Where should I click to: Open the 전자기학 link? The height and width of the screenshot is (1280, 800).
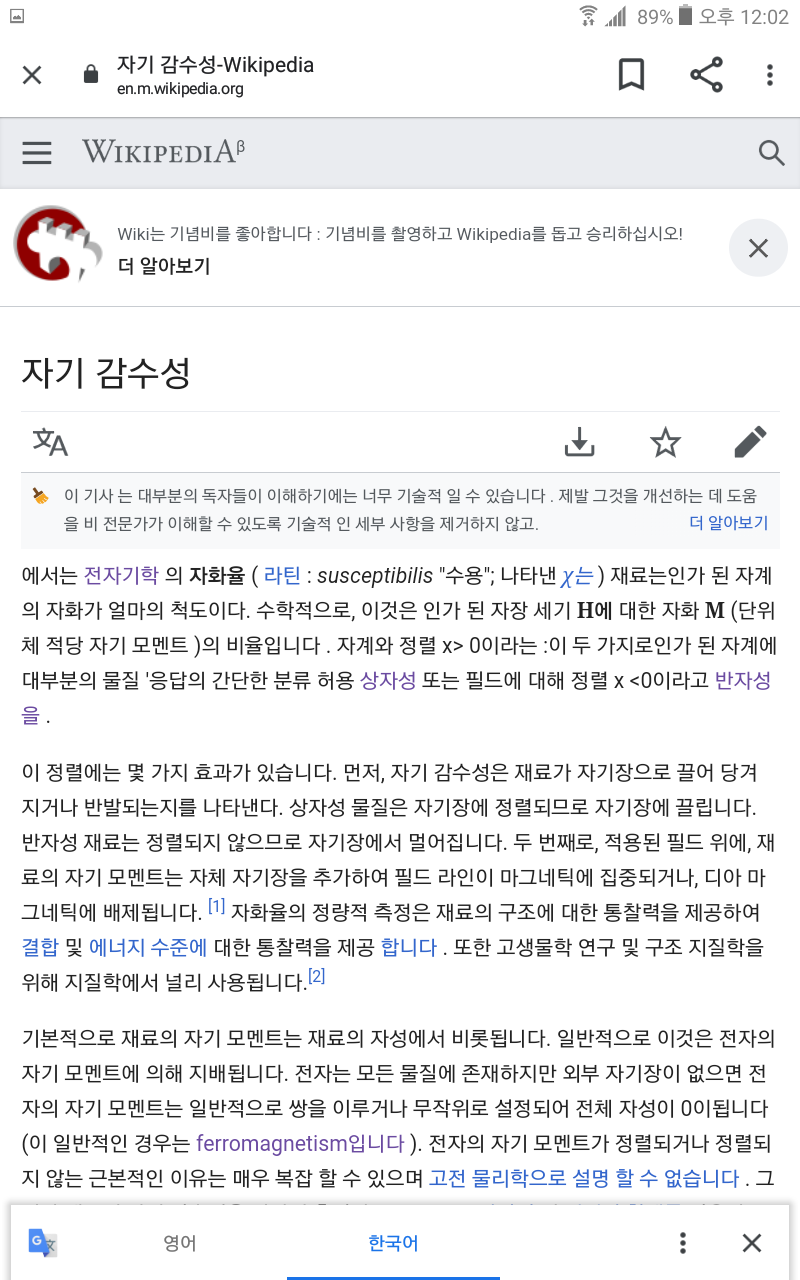point(121,575)
